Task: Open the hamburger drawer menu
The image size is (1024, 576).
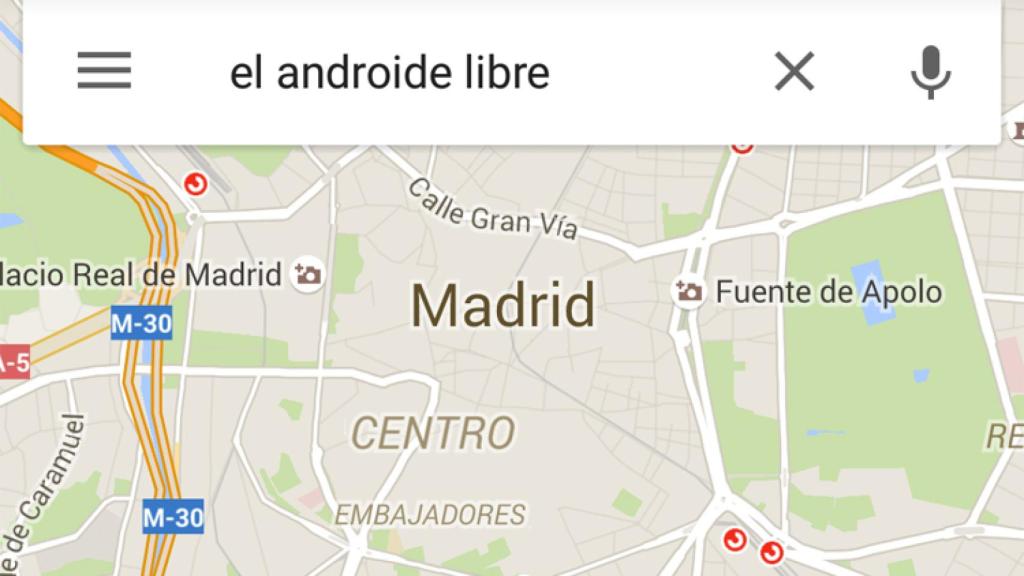Action: click(104, 72)
